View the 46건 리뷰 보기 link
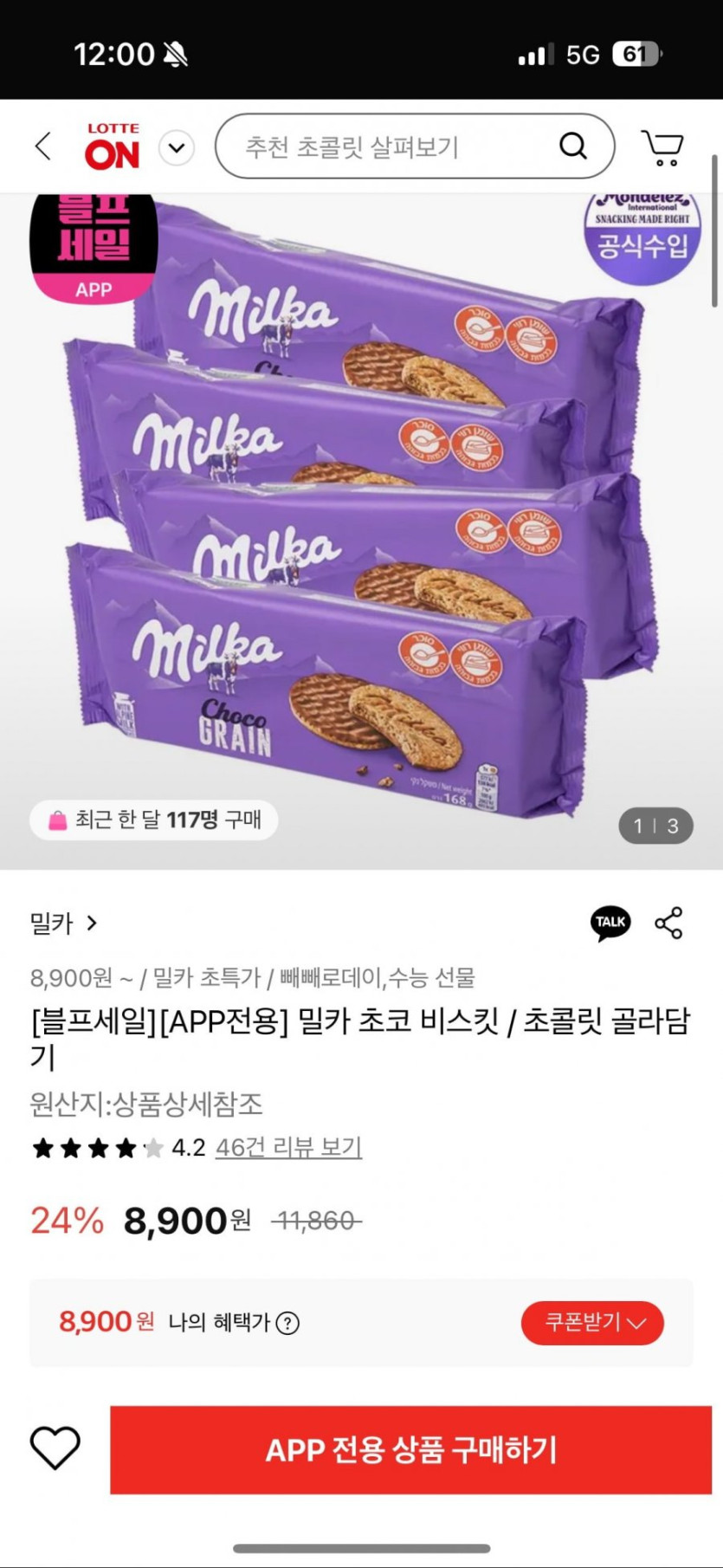Screen dimensions: 723x1568 click(x=288, y=1148)
